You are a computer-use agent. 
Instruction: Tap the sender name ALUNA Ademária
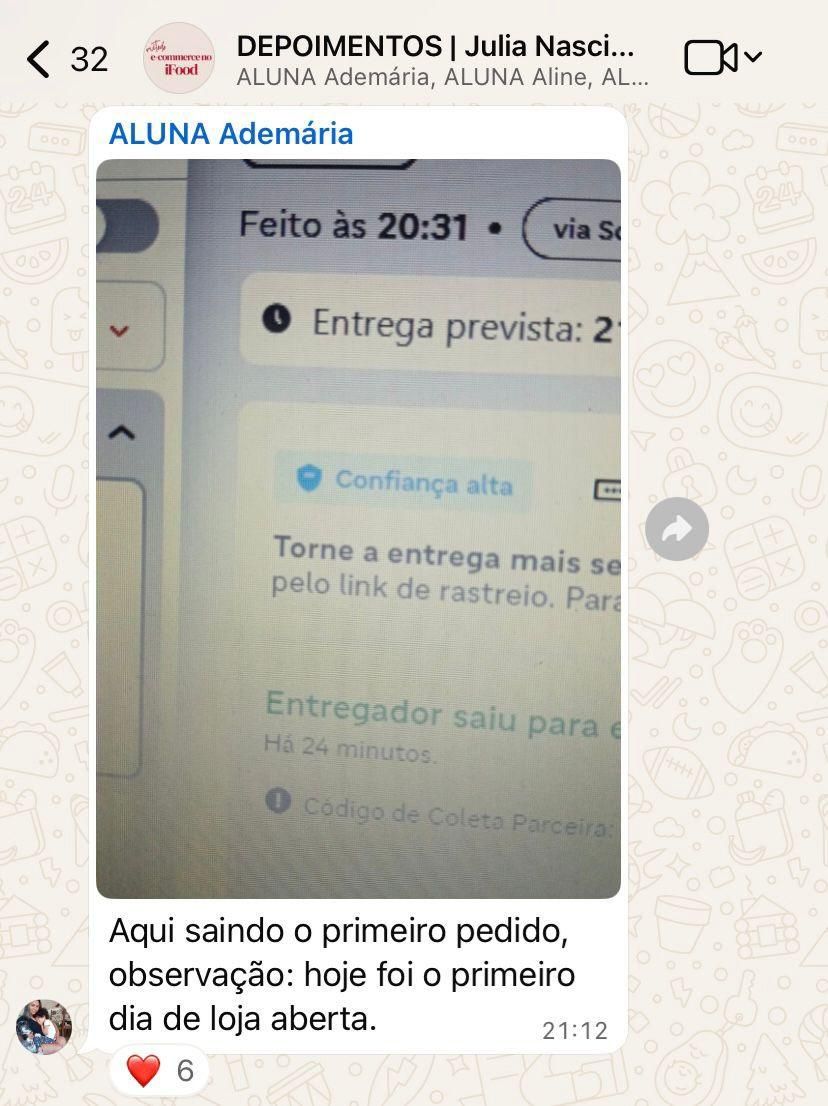coord(231,134)
